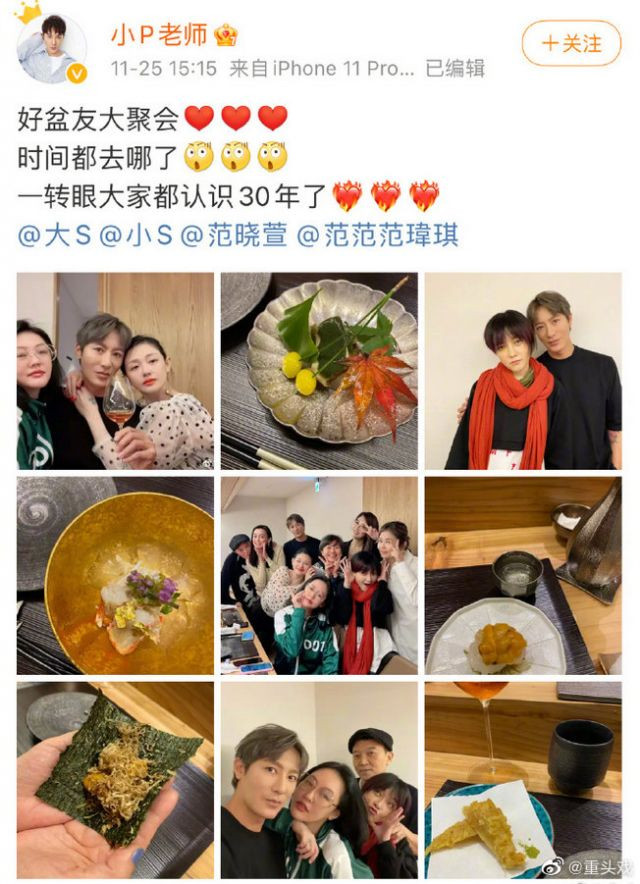Open the @小S mention
The width and height of the screenshot is (640, 884).
[131, 237]
